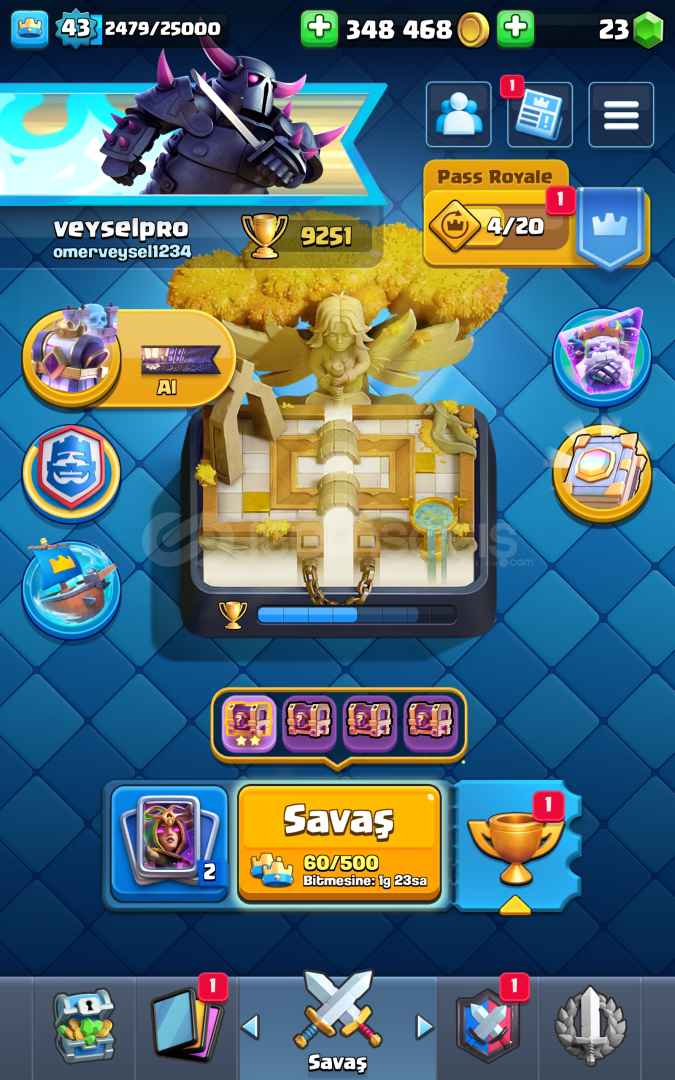Image resolution: width=675 pixels, height=1080 pixels.
Task: Open the hamburger menu
Action: pos(620,115)
